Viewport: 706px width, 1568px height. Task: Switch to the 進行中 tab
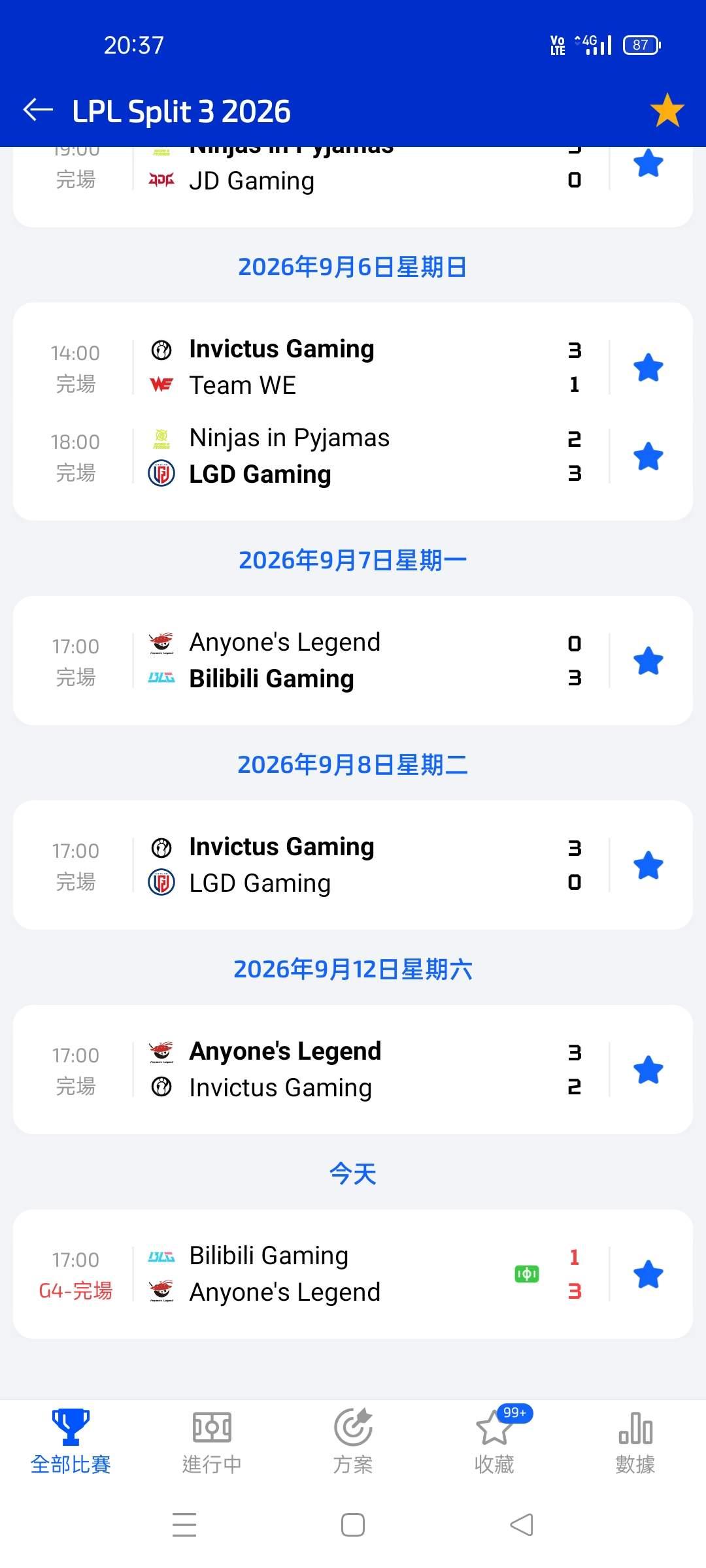point(212,1441)
